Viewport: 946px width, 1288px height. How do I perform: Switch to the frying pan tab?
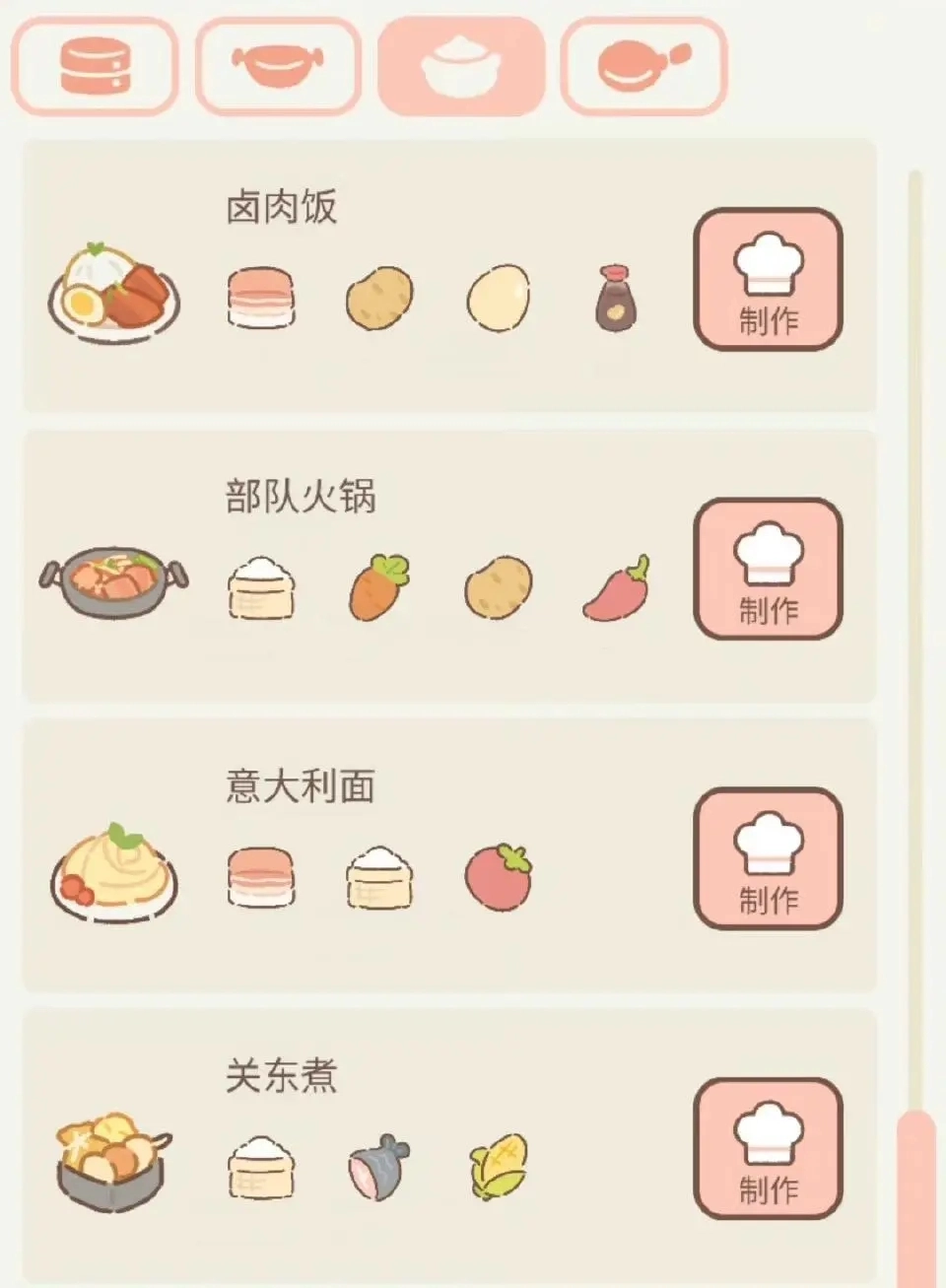(x=643, y=65)
